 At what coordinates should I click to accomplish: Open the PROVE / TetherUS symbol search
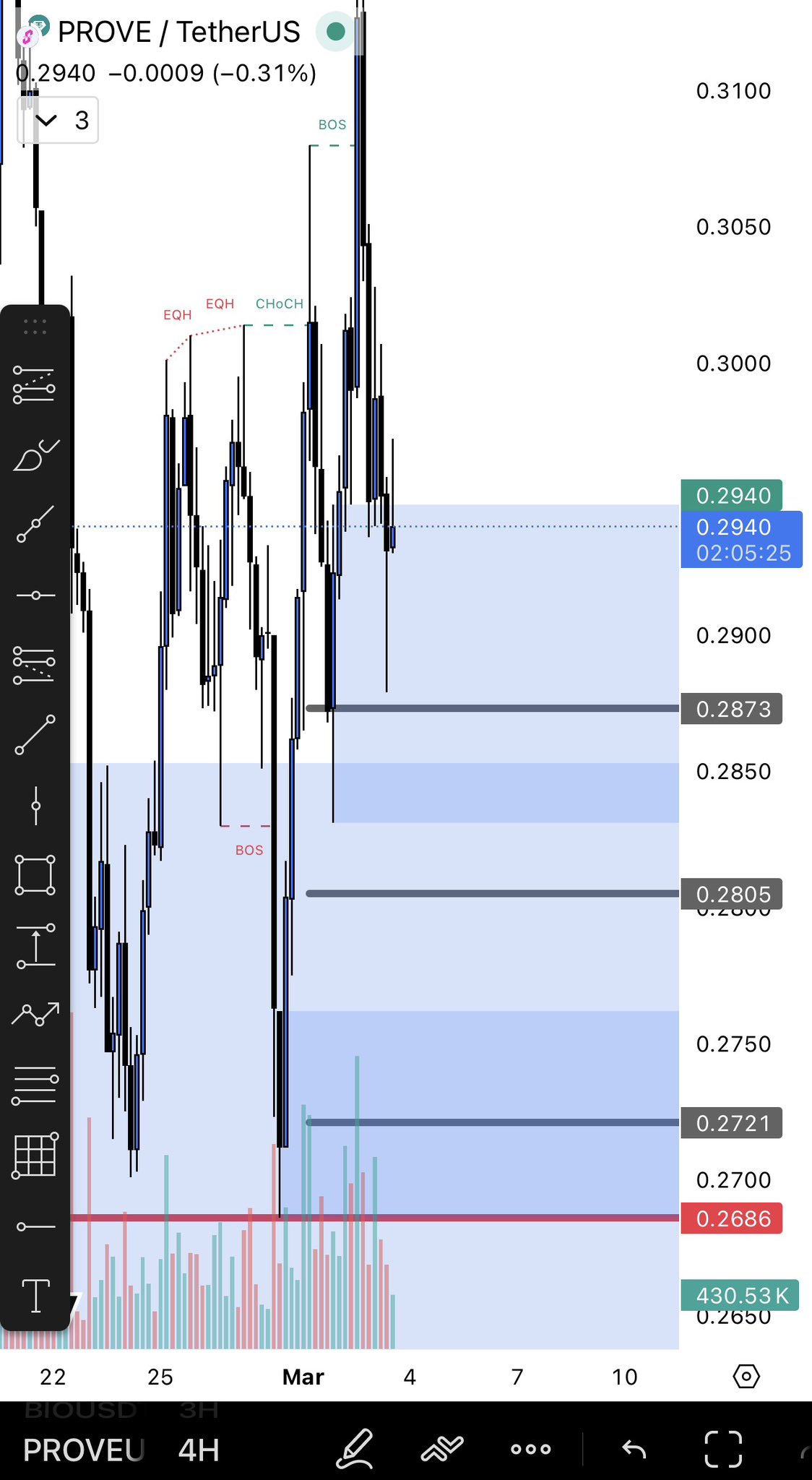pyautogui.click(x=178, y=33)
